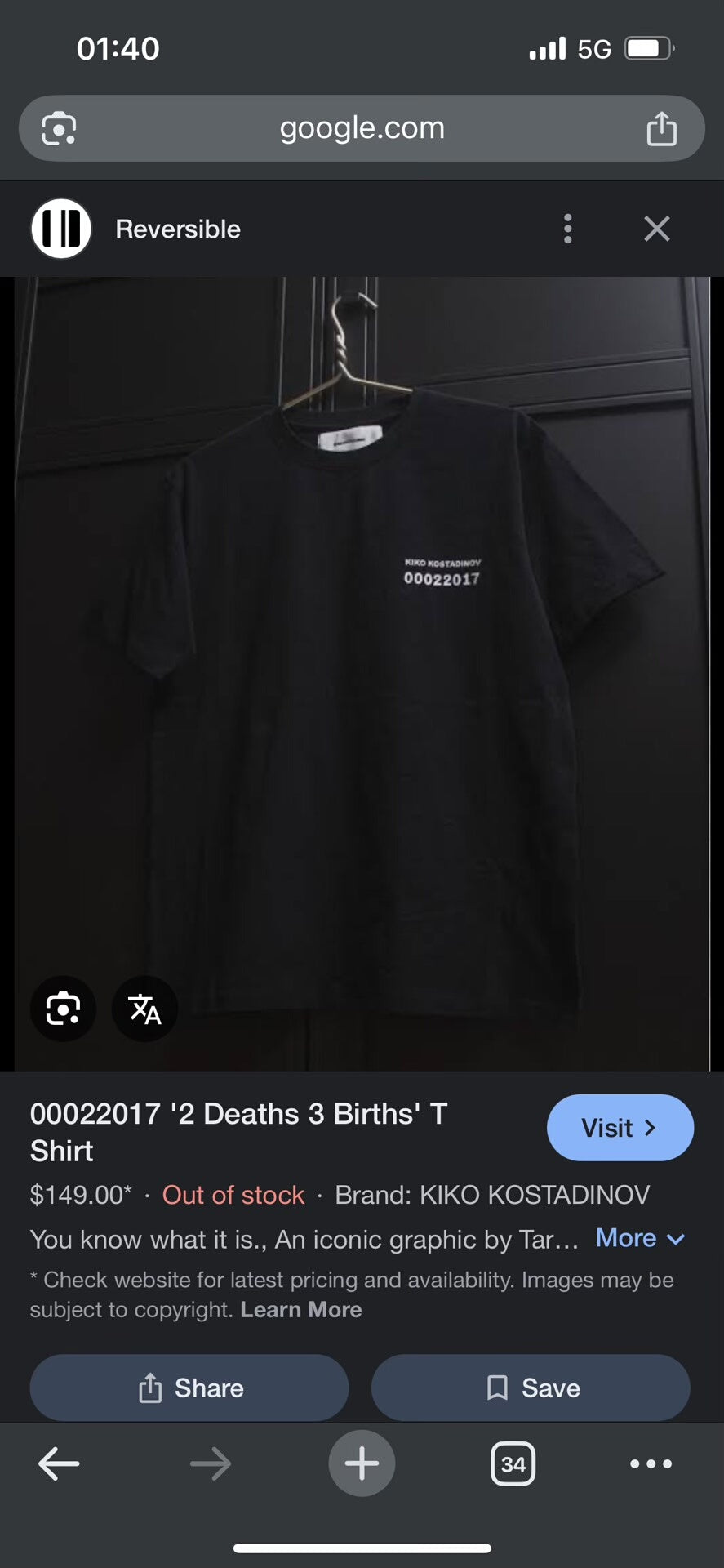The height and width of the screenshot is (1568, 724).
Task: Go back to the previous page
Action: 59,1463
